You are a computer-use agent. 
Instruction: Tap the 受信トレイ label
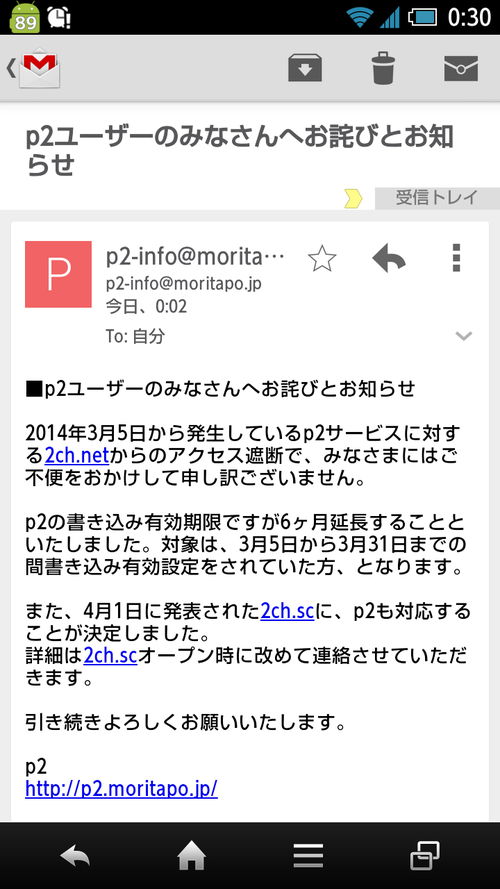click(x=437, y=198)
